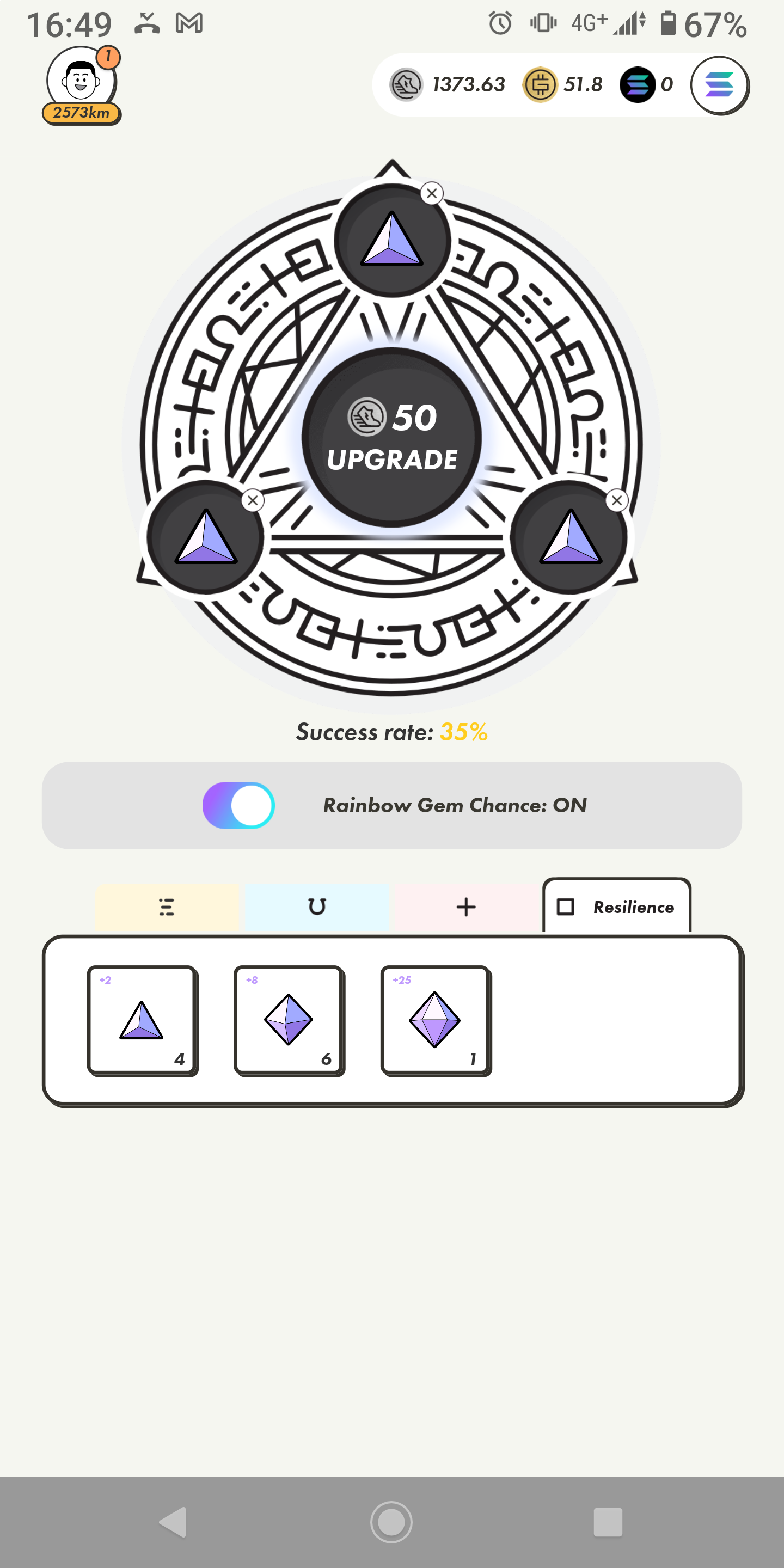This screenshot has width=784, height=1568.
Task: Remove the gem from the top slot
Action: tap(432, 194)
